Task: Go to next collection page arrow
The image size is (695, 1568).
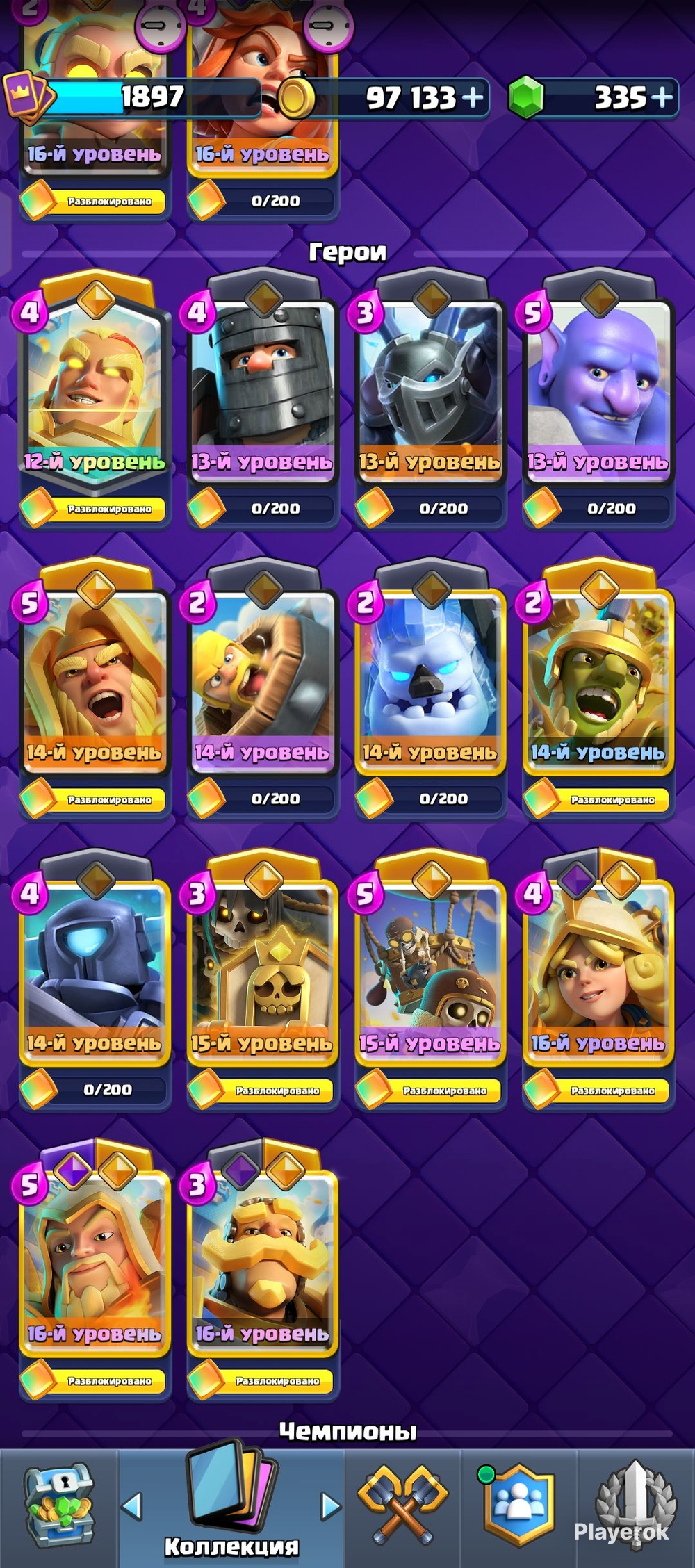Action: 331,1507
